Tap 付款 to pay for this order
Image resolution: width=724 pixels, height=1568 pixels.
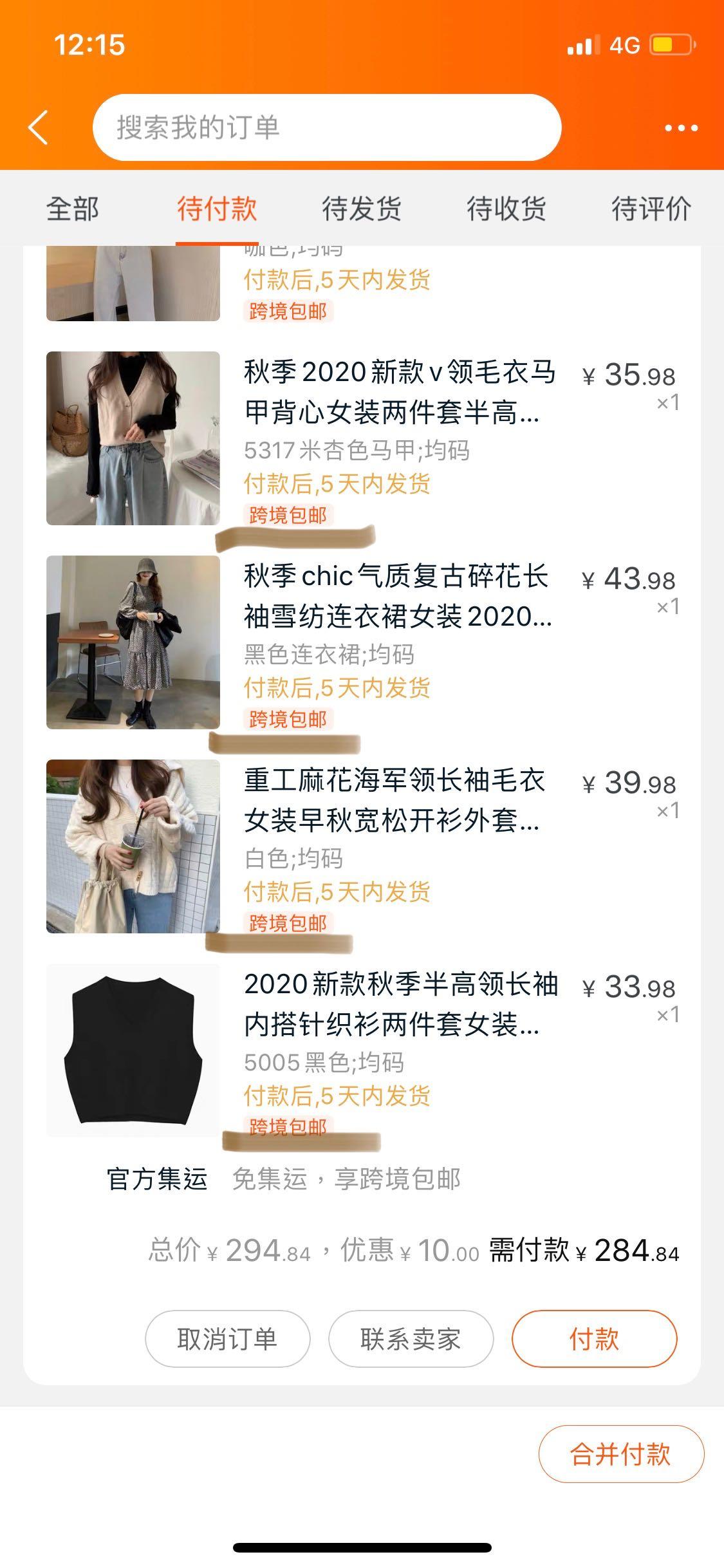pyautogui.click(x=594, y=1339)
